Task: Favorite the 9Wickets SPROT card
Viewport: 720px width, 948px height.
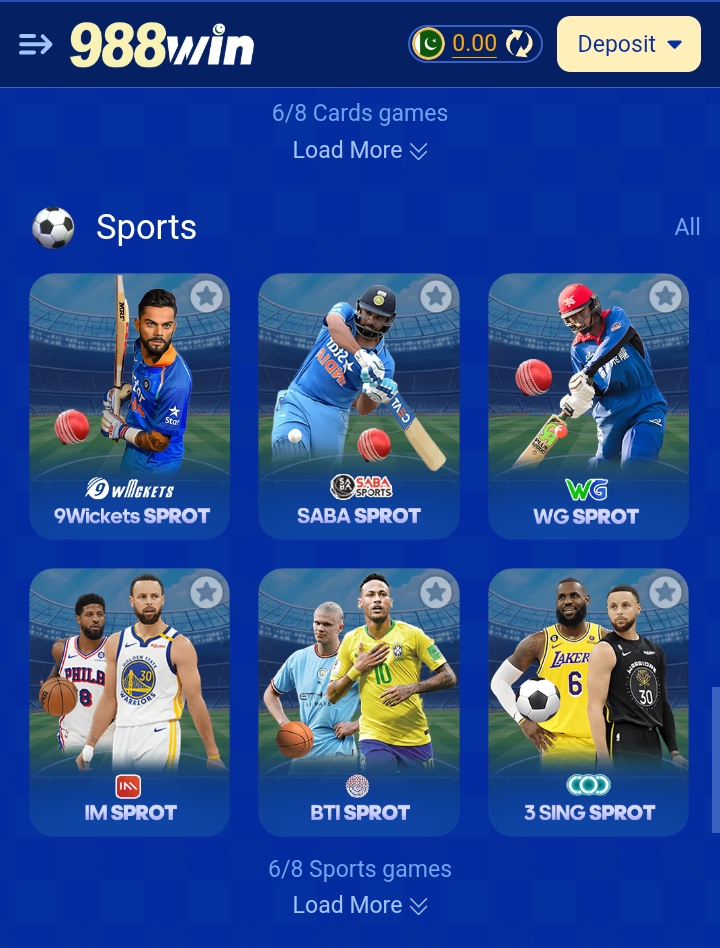Action: (207, 296)
